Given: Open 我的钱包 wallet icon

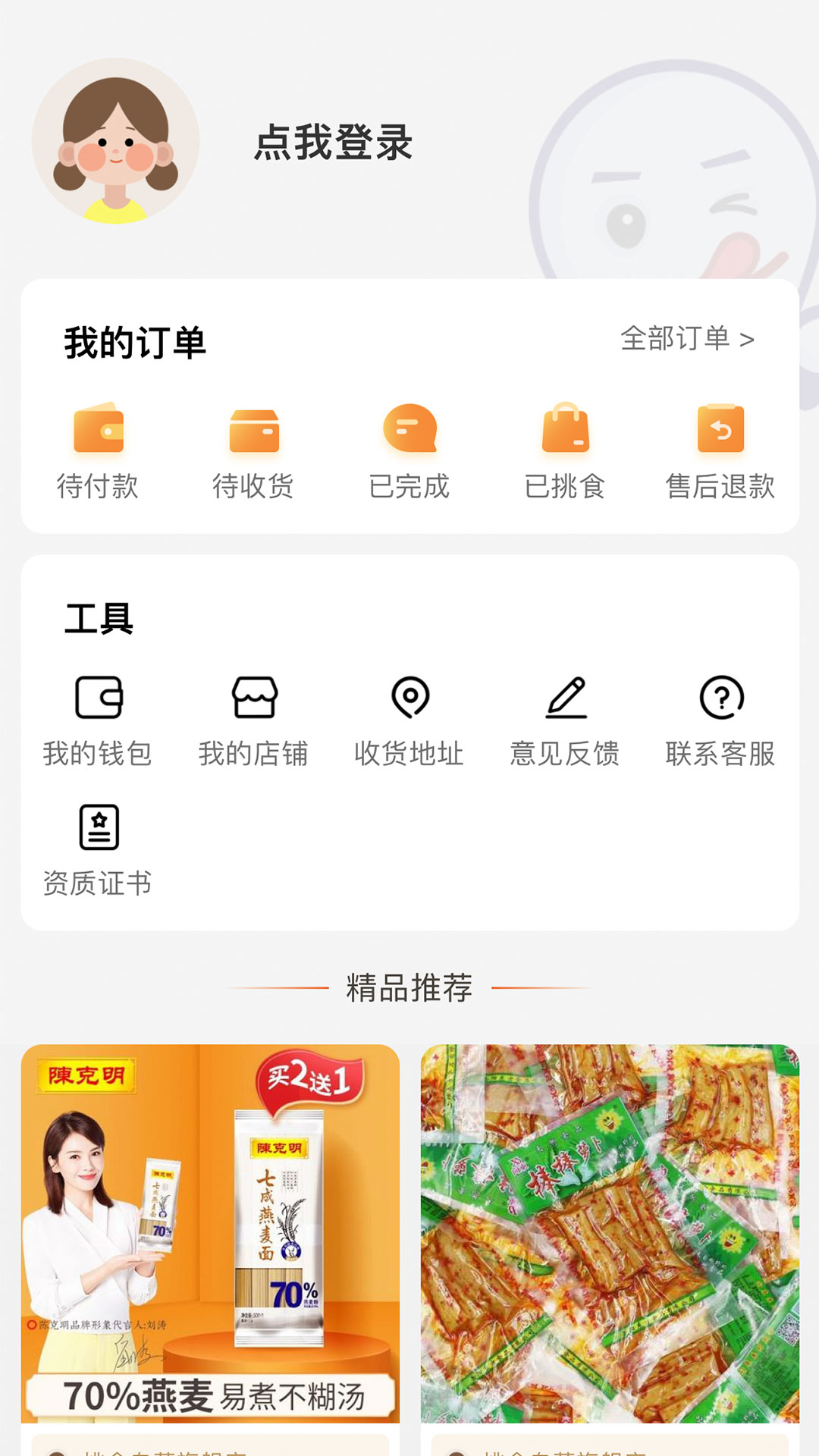Looking at the screenshot, I should pyautogui.click(x=99, y=699).
